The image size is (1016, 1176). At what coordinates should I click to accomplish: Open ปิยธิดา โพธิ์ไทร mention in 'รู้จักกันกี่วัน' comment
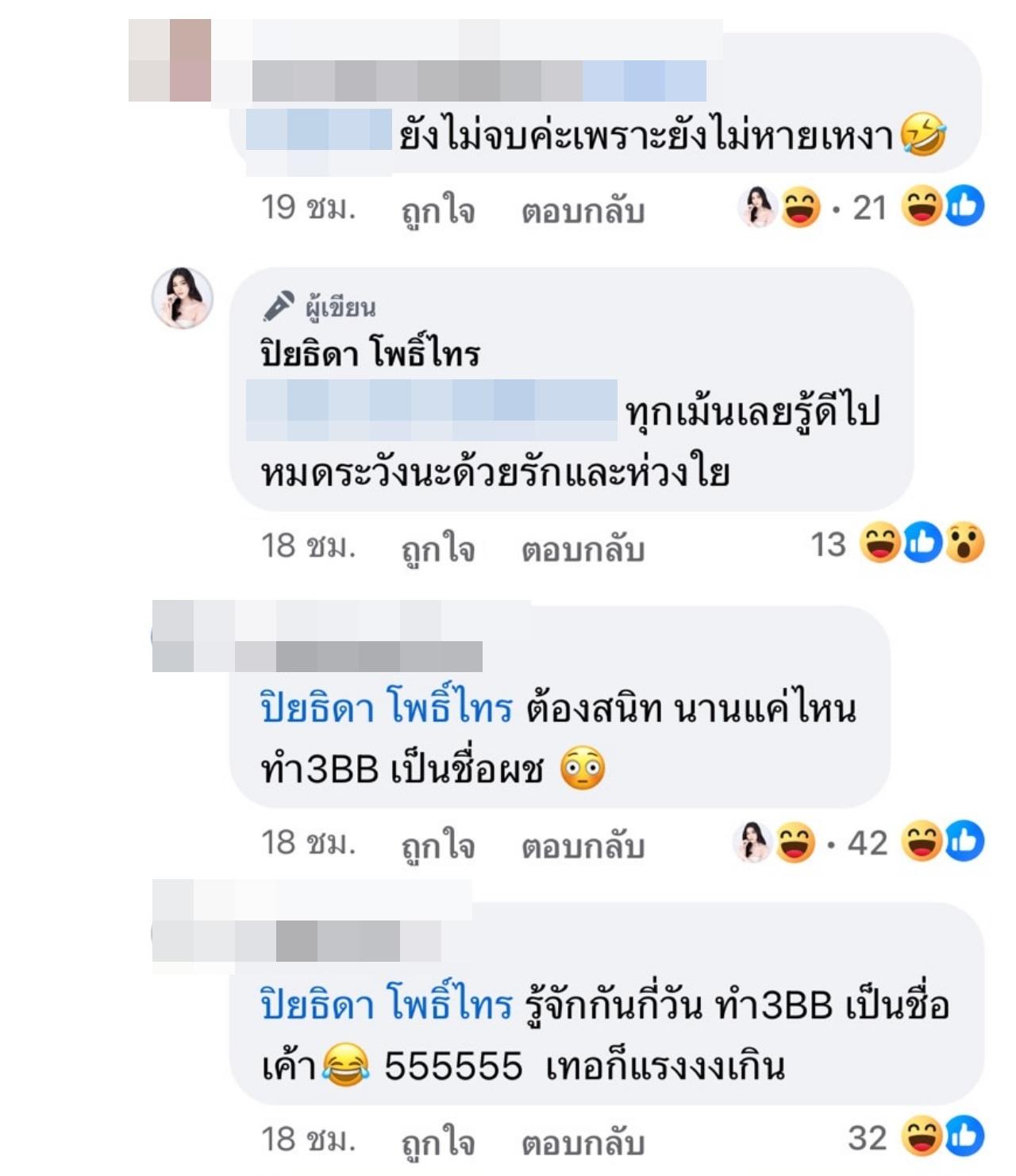pos(386,1005)
